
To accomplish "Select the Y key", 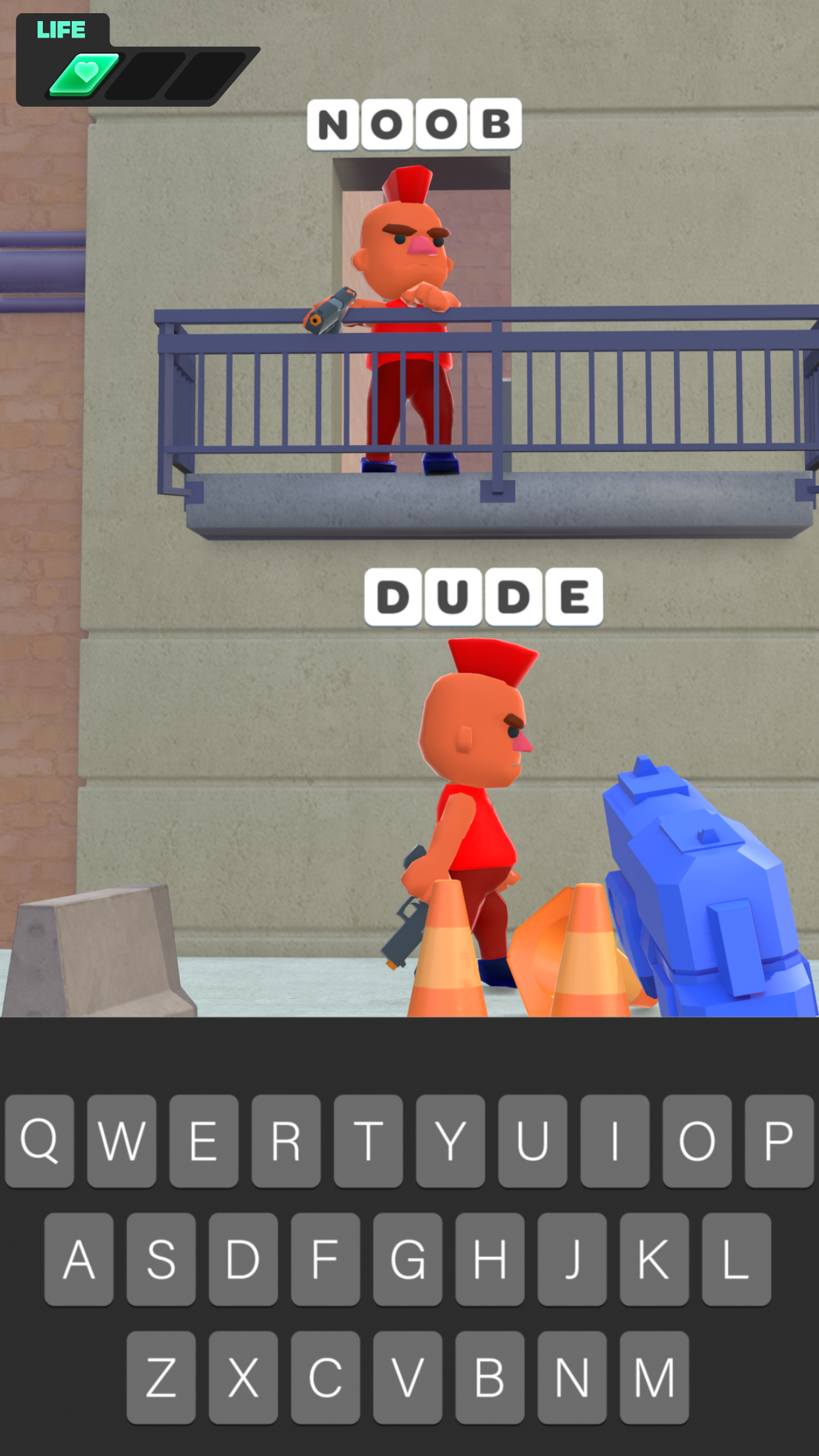I will click(450, 1141).
